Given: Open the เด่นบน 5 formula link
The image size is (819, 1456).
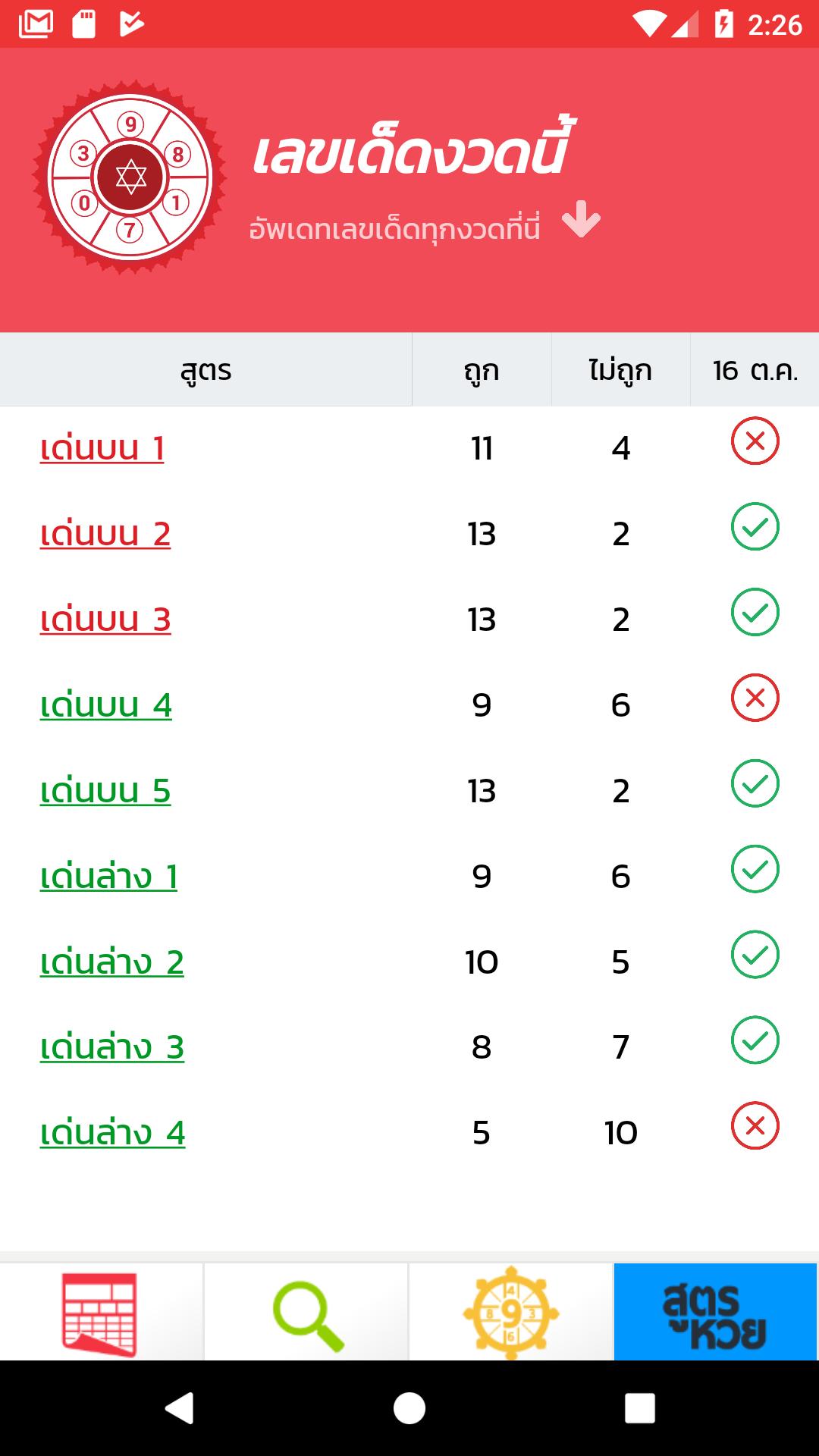Looking at the screenshot, I should pos(105,791).
